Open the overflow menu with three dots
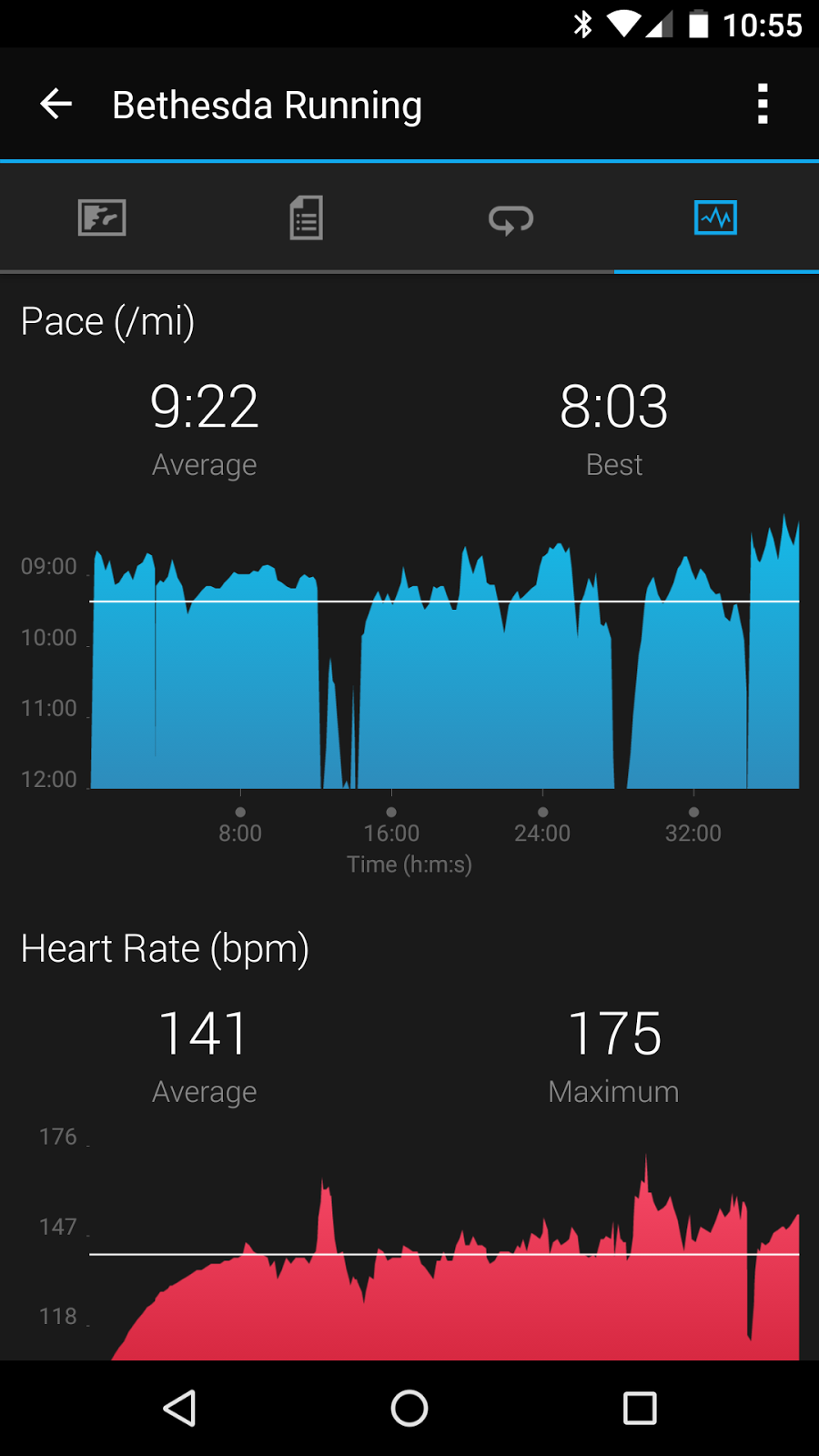 [763, 103]
